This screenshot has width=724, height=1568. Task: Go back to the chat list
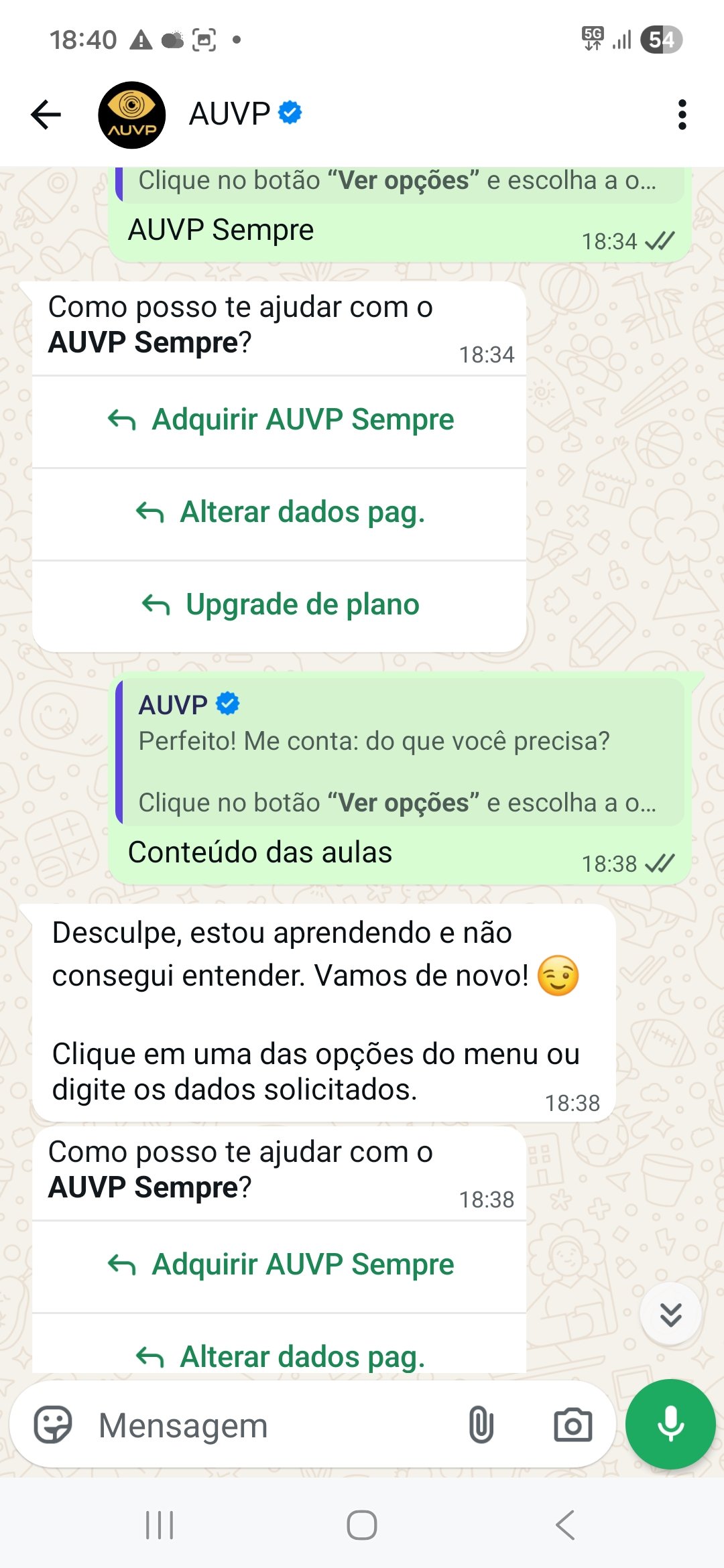tap(46, 115)
